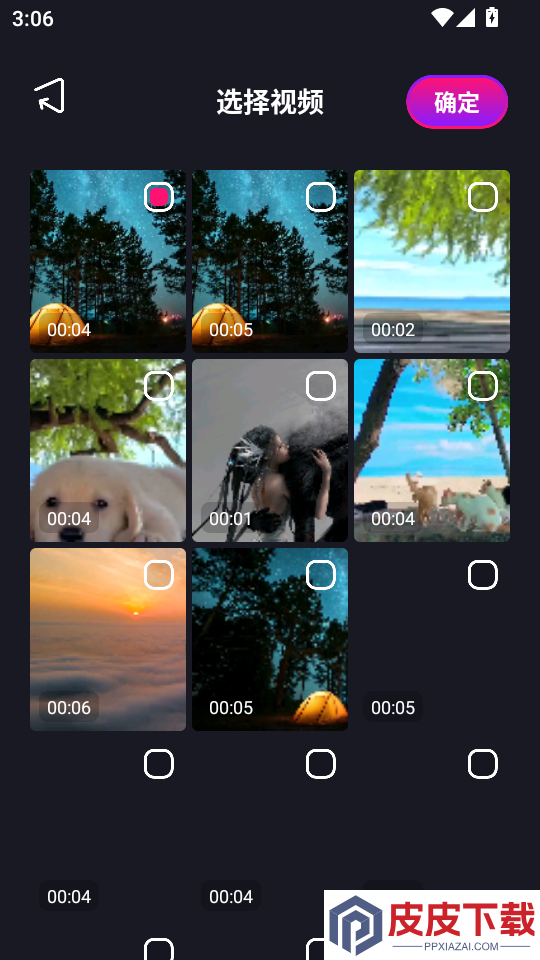Select the 00:05 camping video with tent on the left

[x=321, y=197]
